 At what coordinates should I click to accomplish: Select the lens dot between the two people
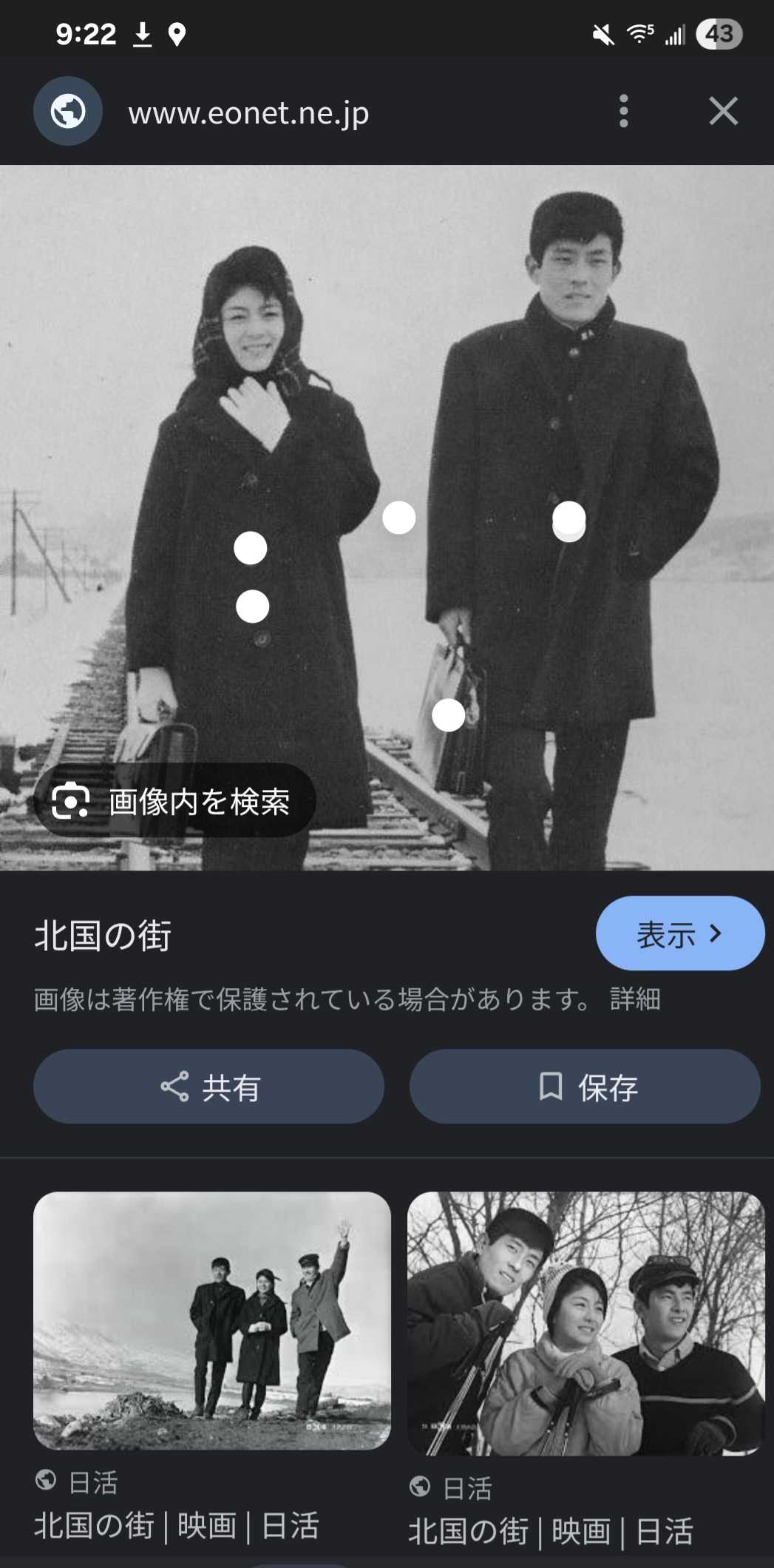click(x=399, y=518)
